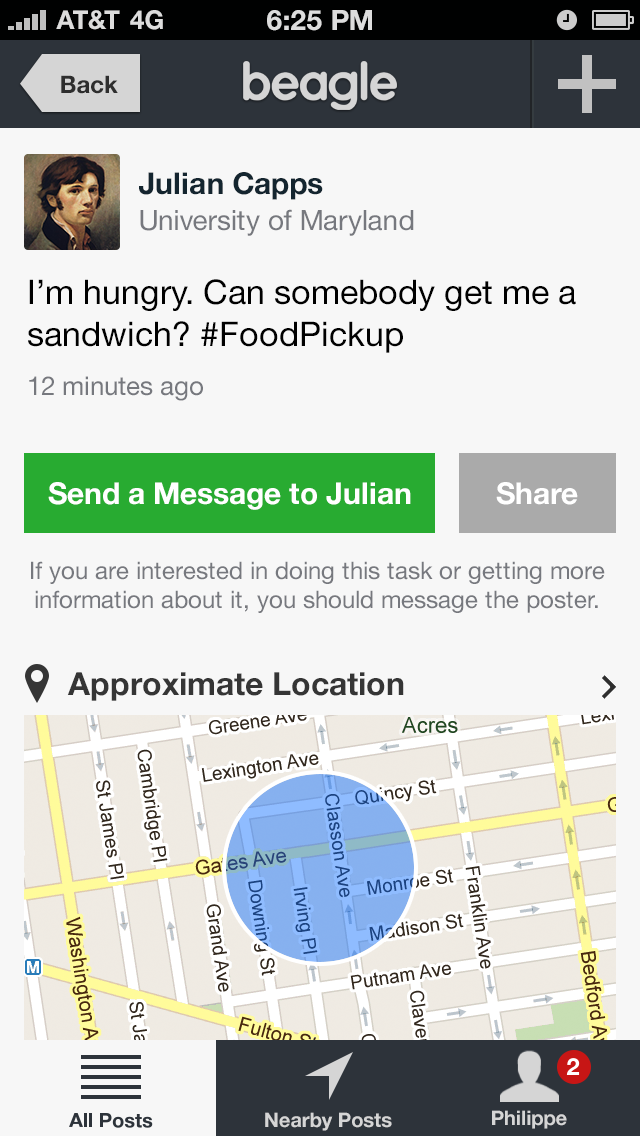This screenshot has height=1136, width=640.
Task: Tap the plus icon to add a post
Action: 586,84
